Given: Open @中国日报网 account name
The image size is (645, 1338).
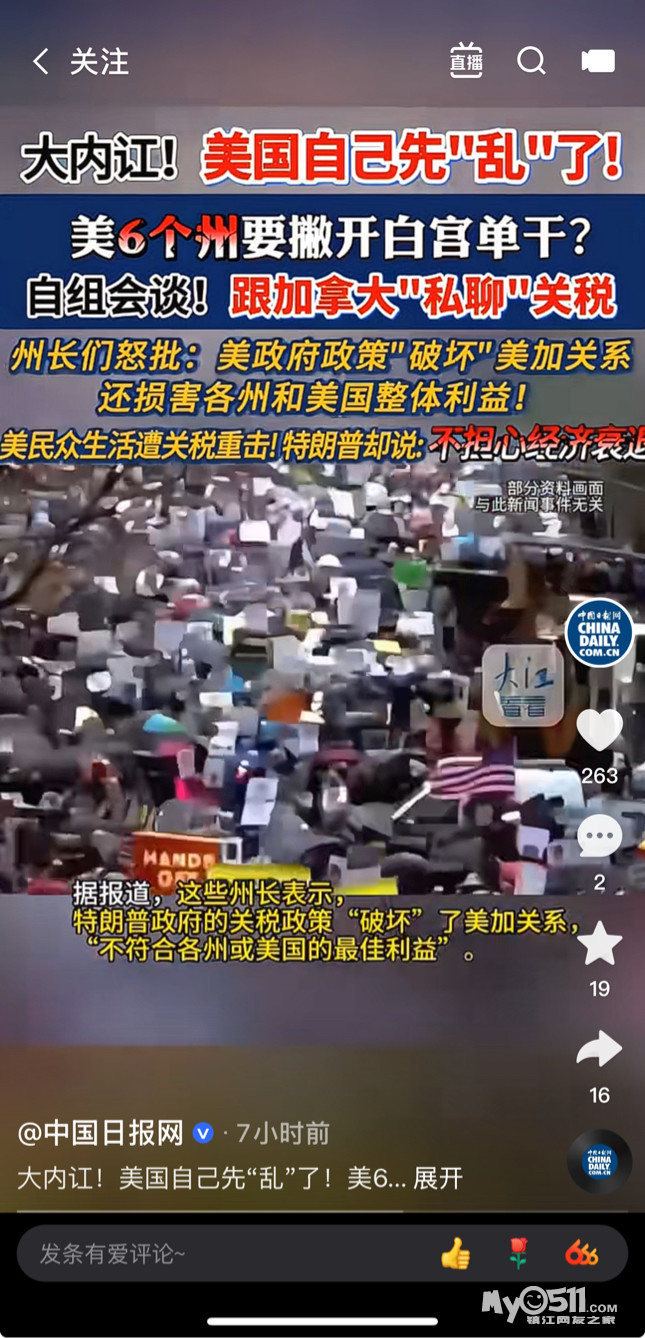Looking at the screenshot, I should click(x=101, y=1133).
